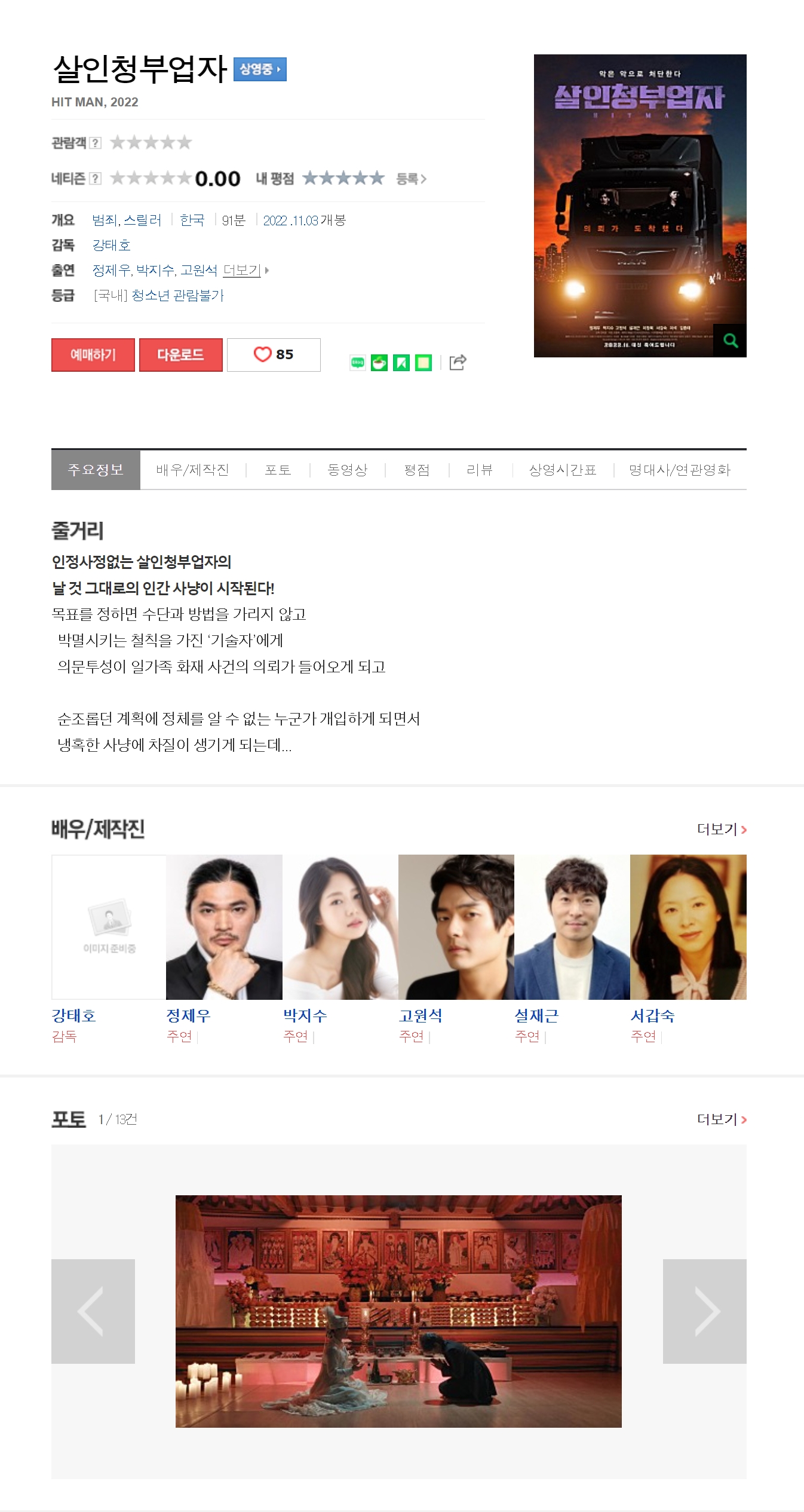804x1512 pixels.
Task: Switch to the 리뷰 tab
Action: tap(480, 470)
